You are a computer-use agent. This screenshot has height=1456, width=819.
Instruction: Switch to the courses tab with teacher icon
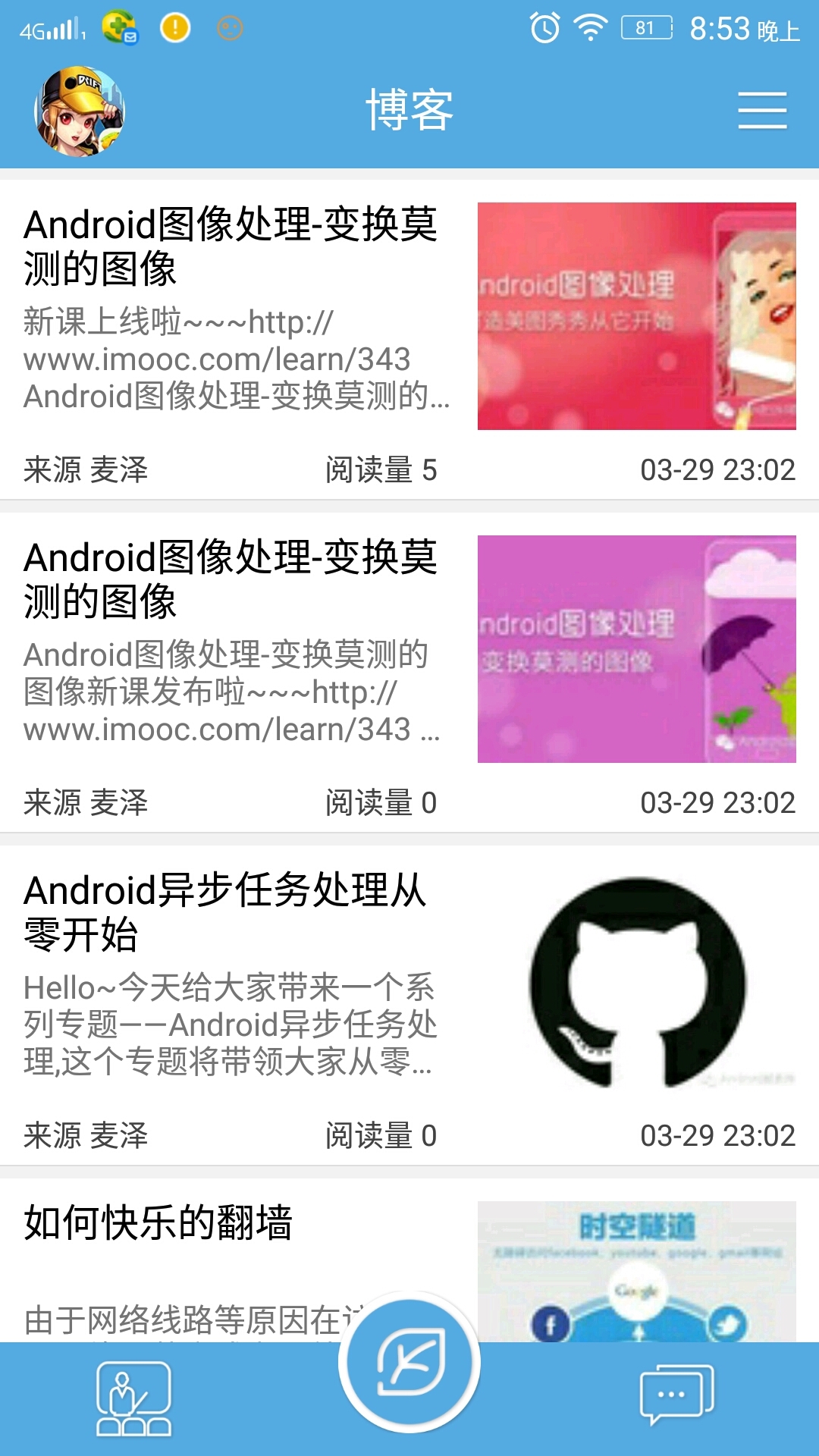[133, 1399]
